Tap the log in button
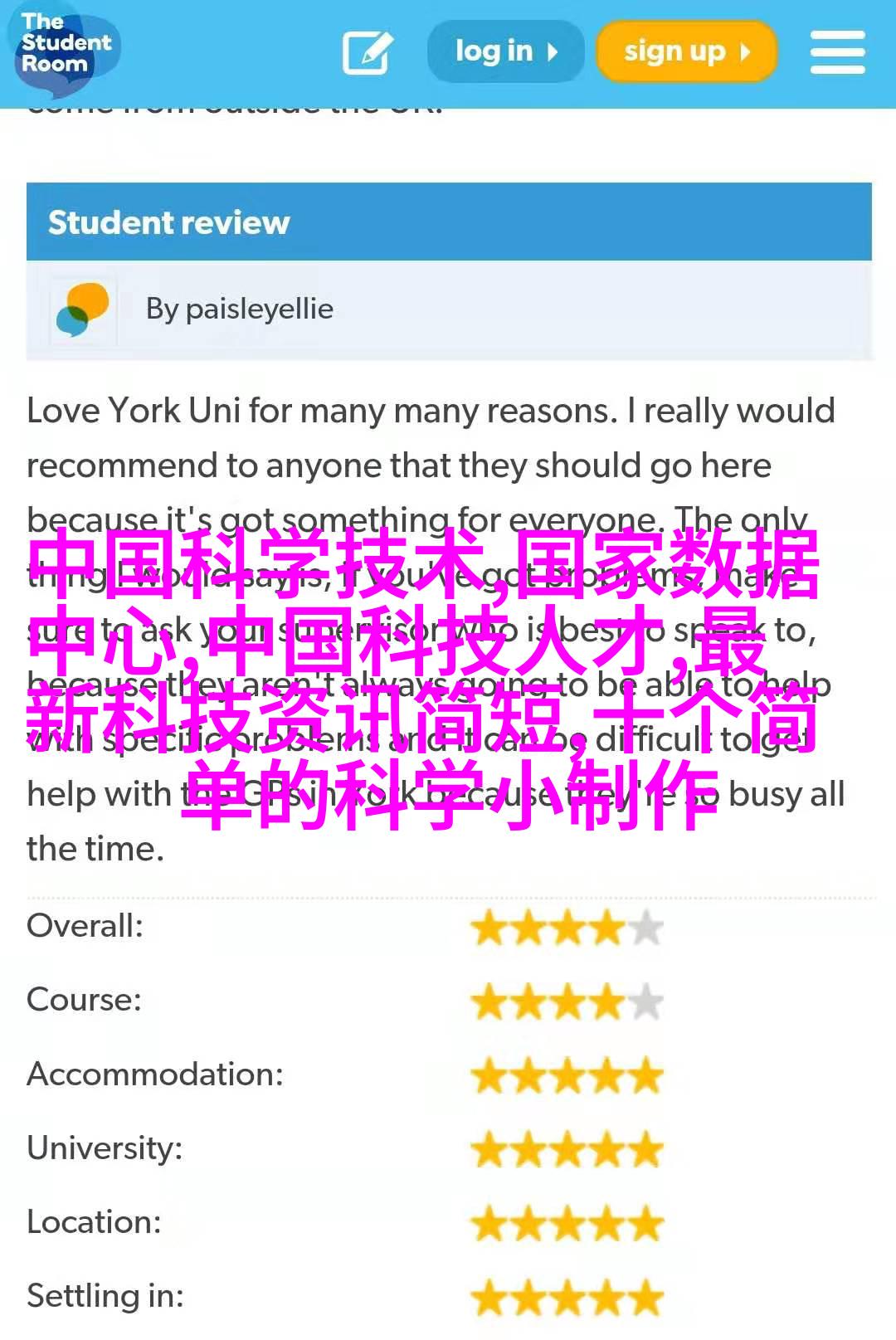This screenshot has height=1340, width=896. (505, 51)
